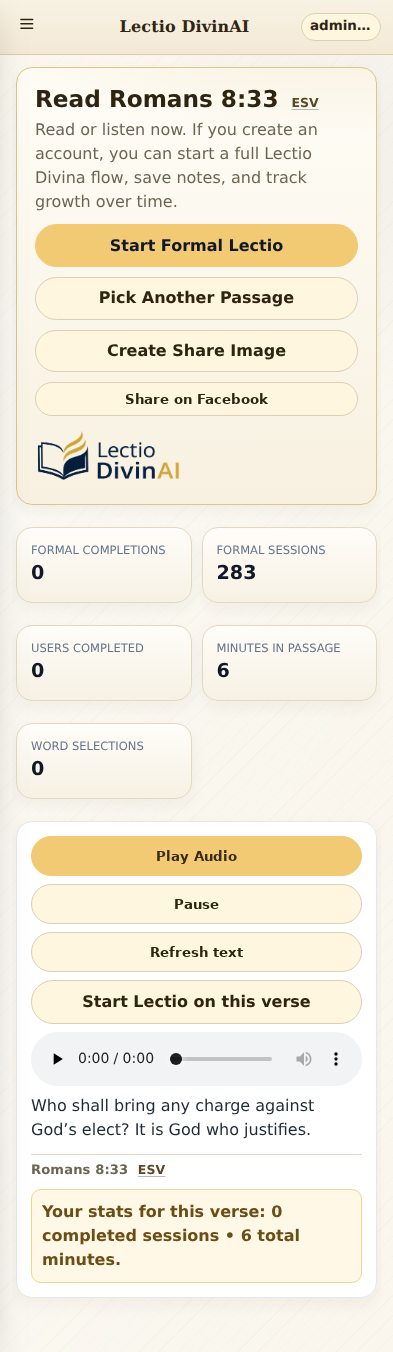Tap the audio player's play triangle
This screenshot has height=1352, width=393.
[57, 1059]
